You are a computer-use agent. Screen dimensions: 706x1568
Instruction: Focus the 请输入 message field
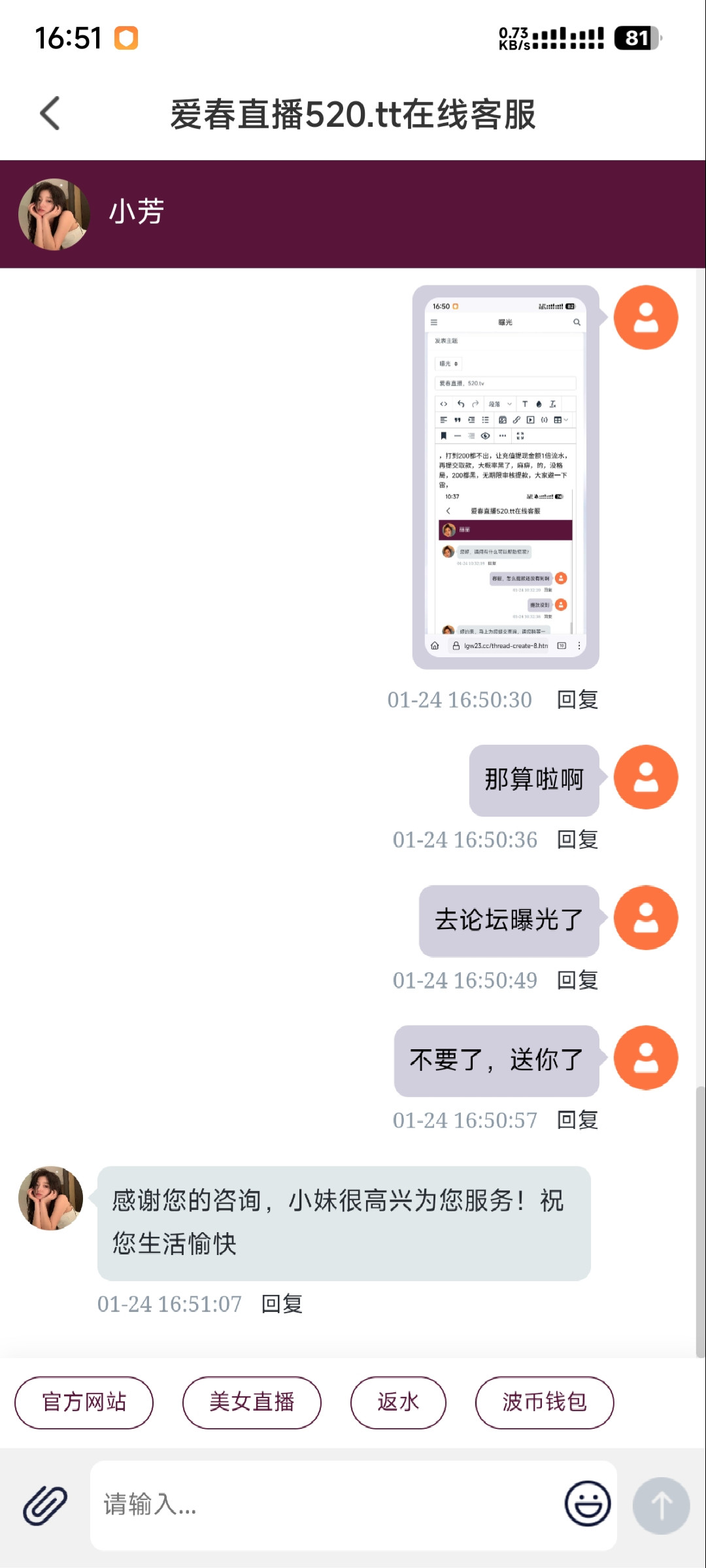[327, 1505]
